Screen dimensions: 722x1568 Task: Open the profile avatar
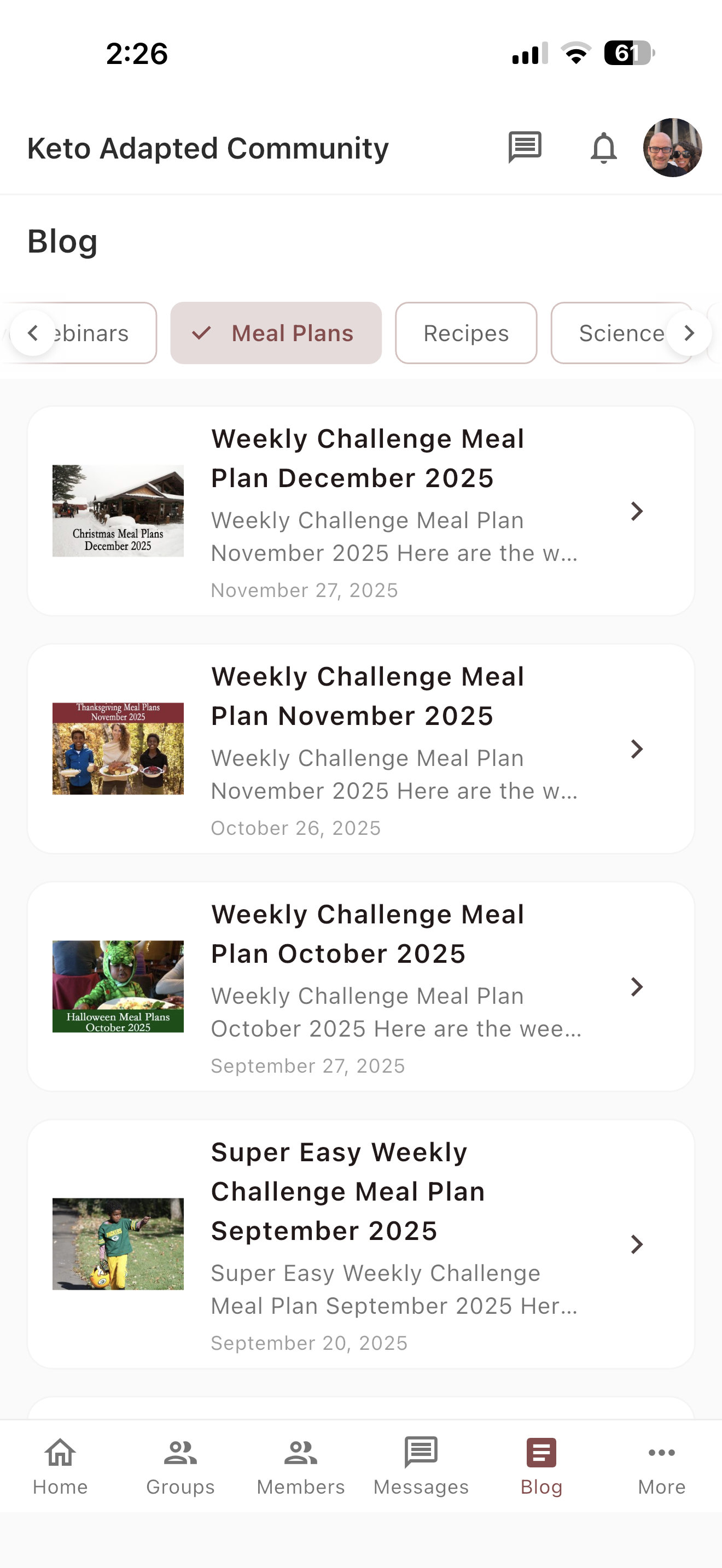(x=672, y=148)
